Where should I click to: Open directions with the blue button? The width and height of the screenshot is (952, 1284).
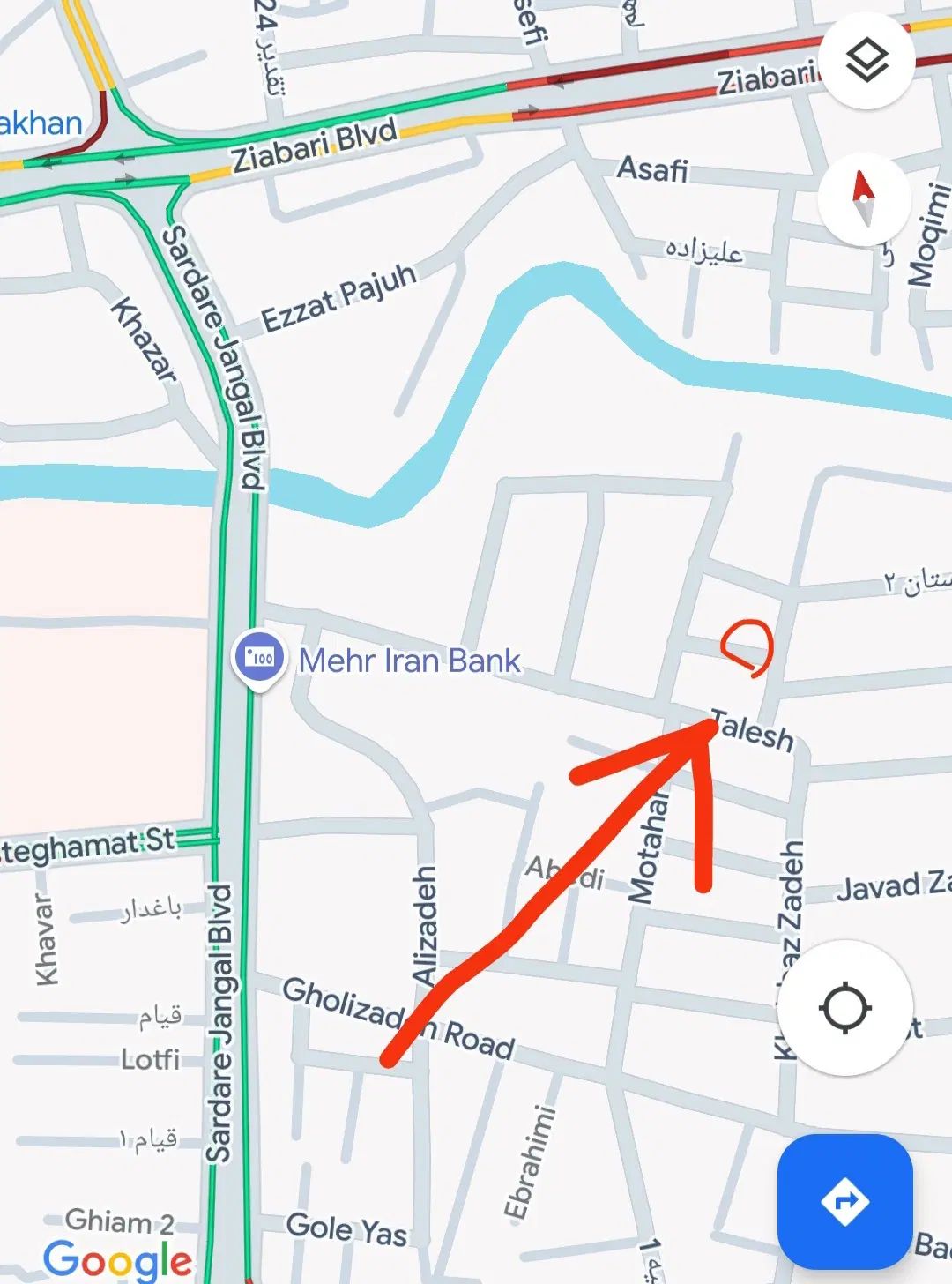[x=844, y=1201]
